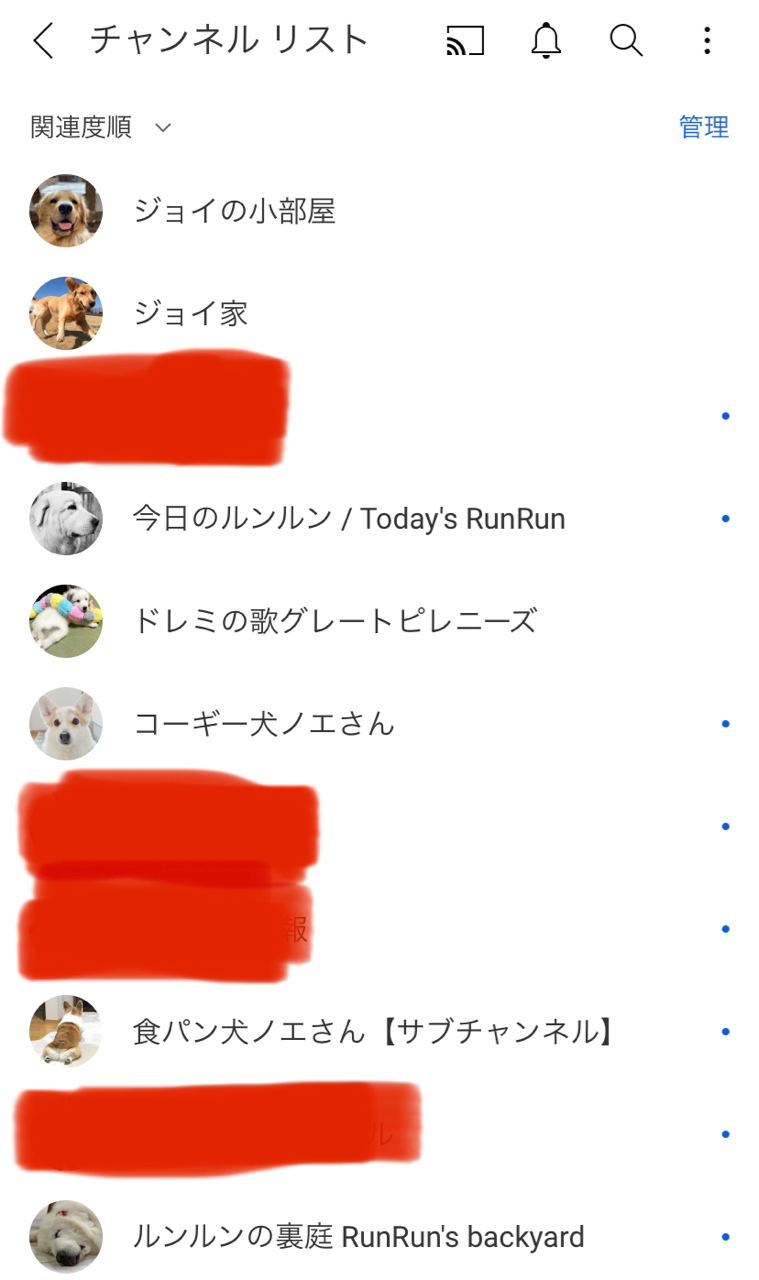Open 食パン犬ノエさん【サブチャンネル】
The height and width of the screenshot is (1280, 759).
[x=372, y=1032]
